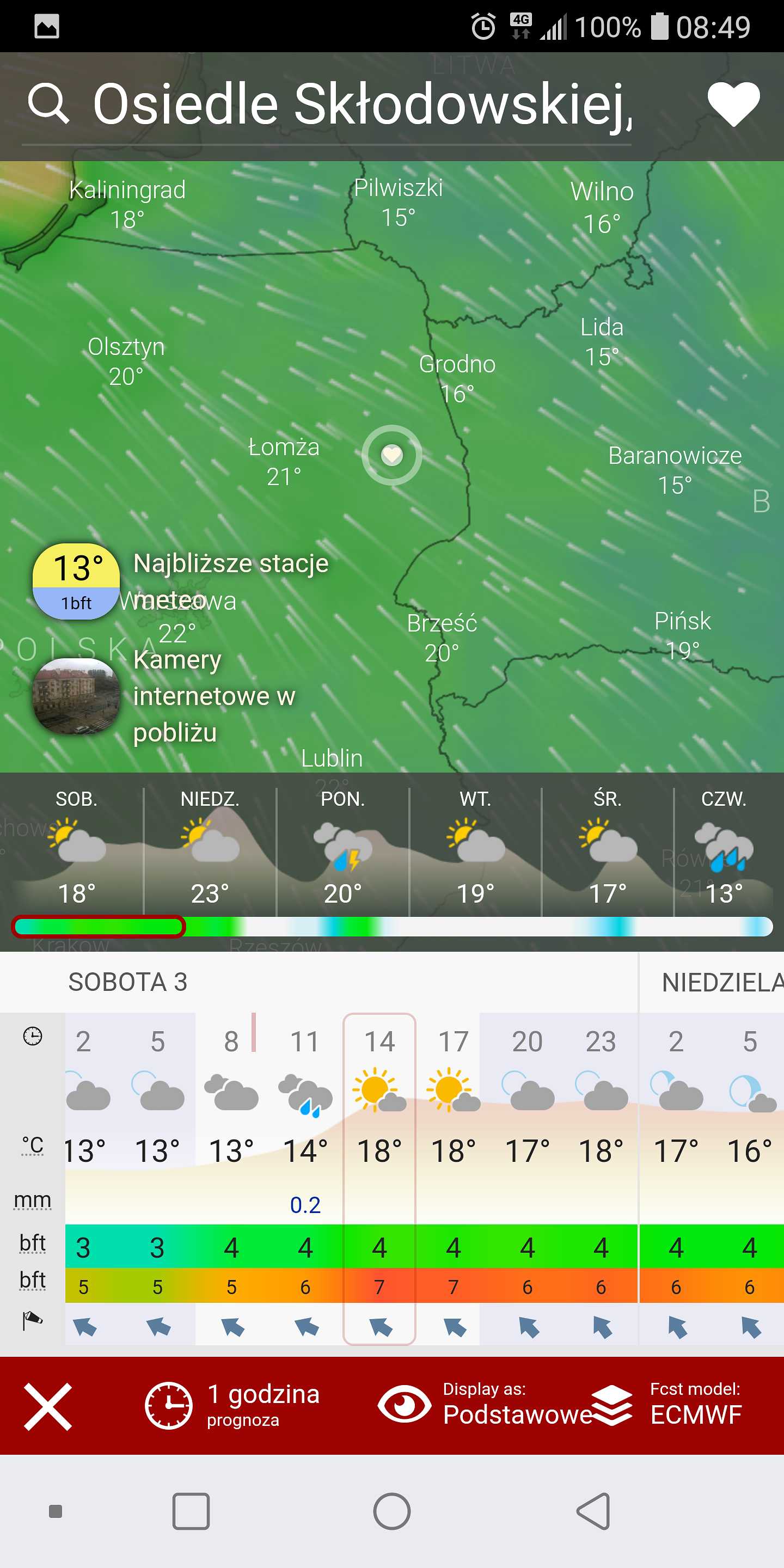Switch the ECMWF forecast model

667,1405
